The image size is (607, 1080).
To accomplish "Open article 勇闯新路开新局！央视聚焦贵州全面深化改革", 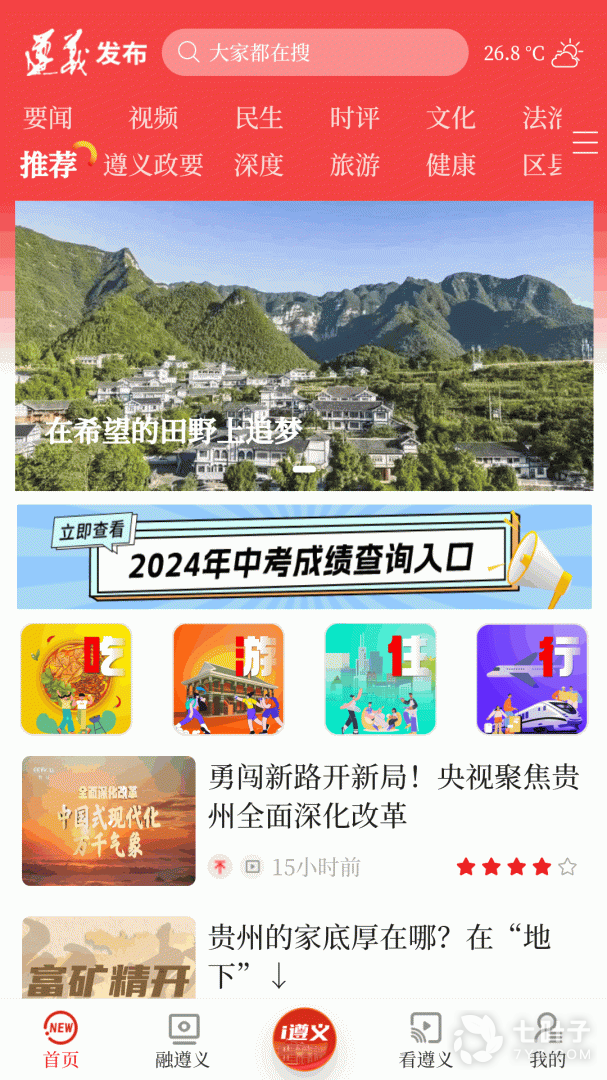I will click(x=393, y=796).
